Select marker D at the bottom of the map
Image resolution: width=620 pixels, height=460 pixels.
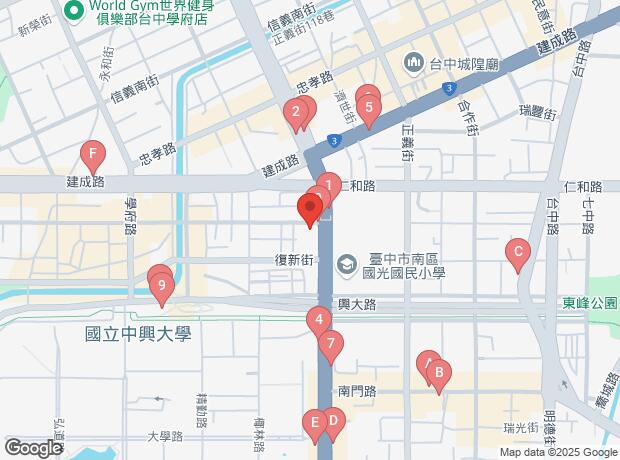333,421
